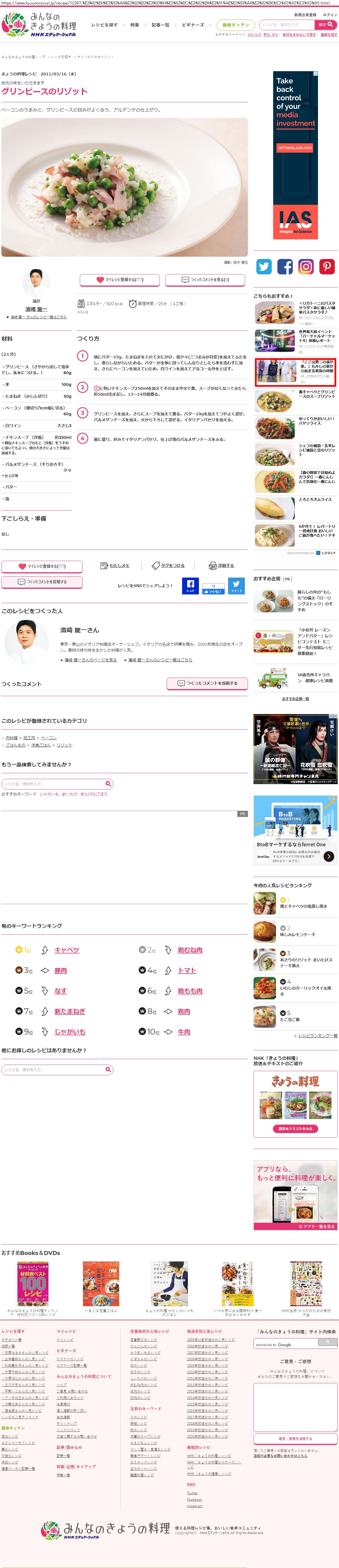This screenshot has width=339, height=1568.
Task: Share recipe on Facebook with シェア button
Action: click(x=191, y=585)
